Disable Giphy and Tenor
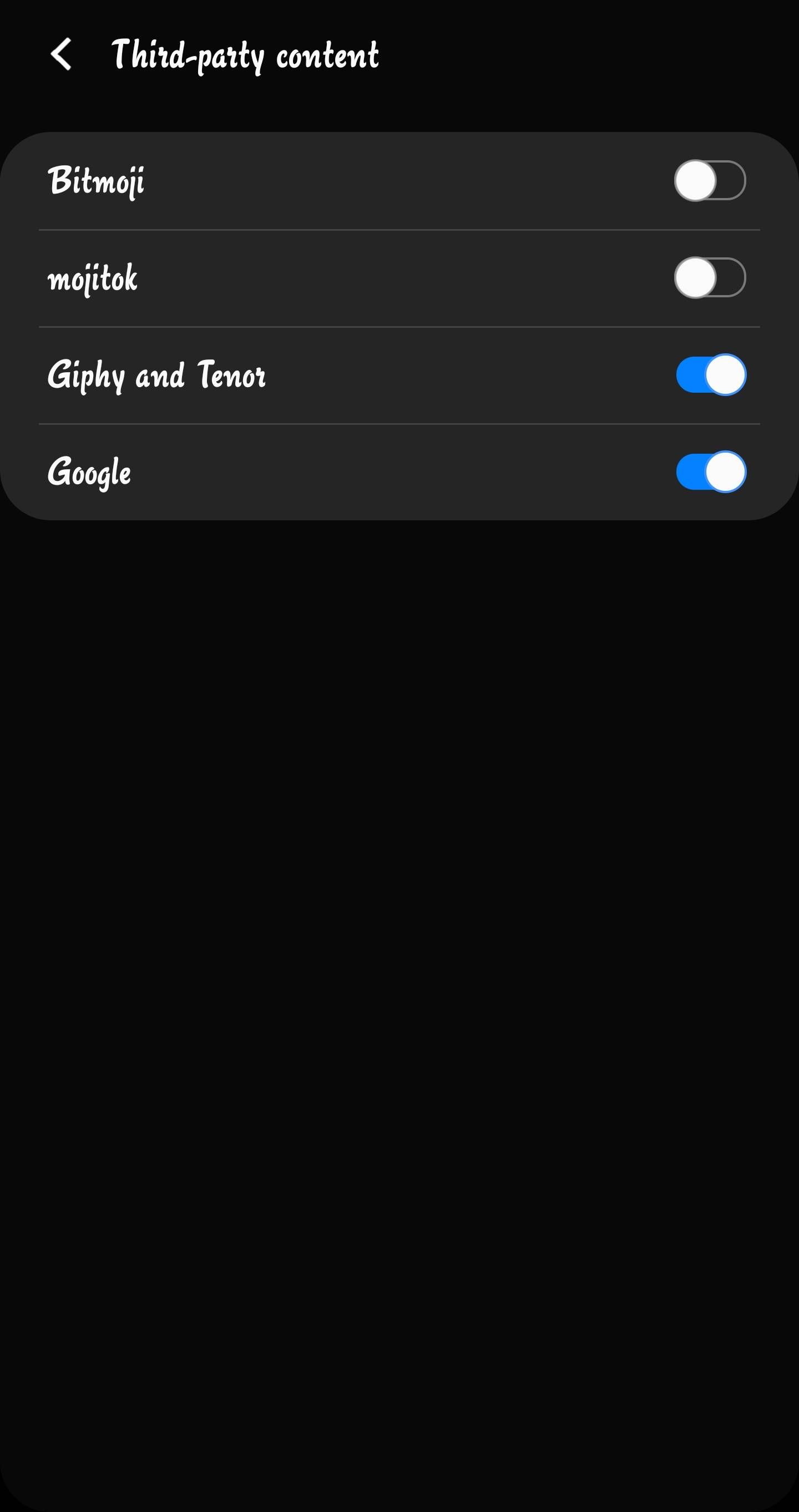Screen dimensions: 799x1512 point(710,375)
